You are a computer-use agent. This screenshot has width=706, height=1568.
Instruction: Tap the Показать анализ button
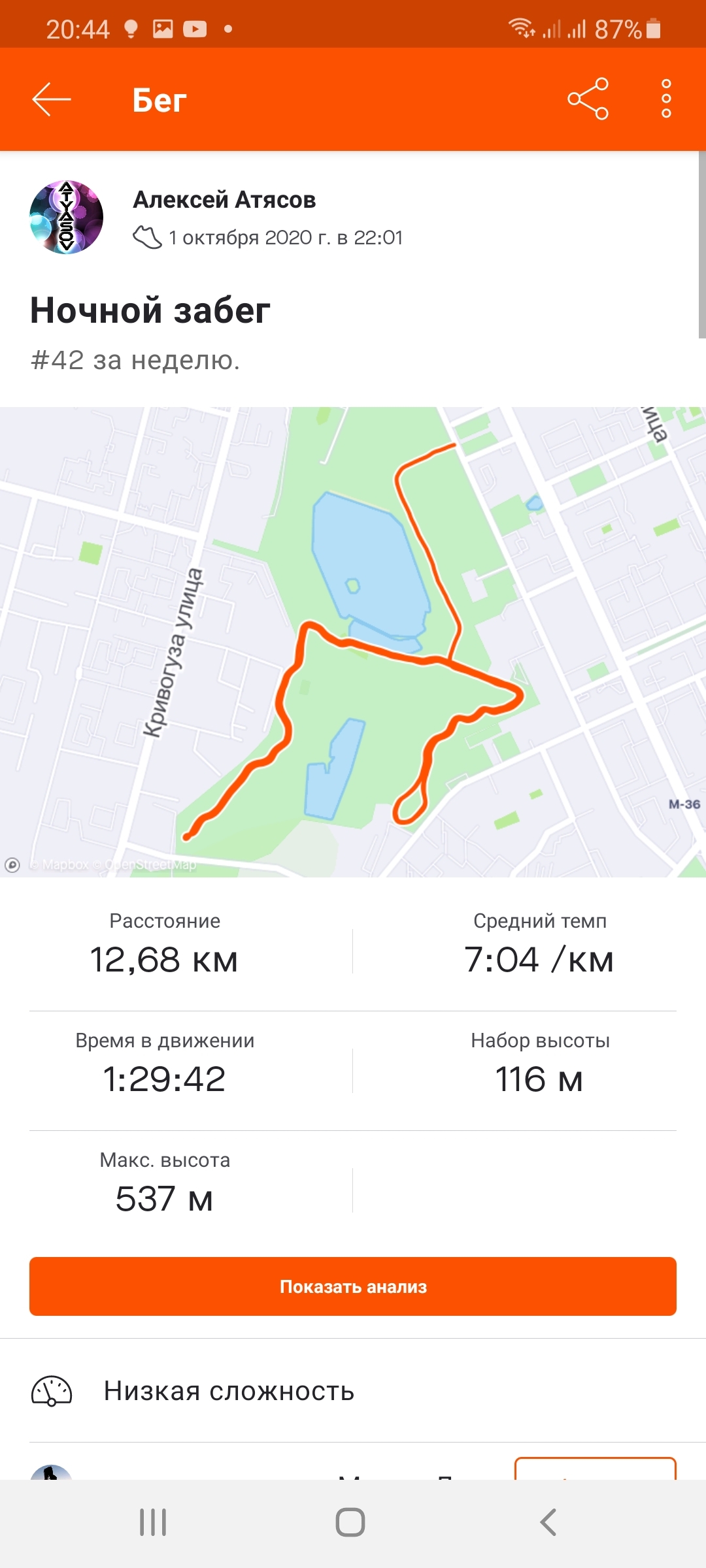(x=353, y=1286)
